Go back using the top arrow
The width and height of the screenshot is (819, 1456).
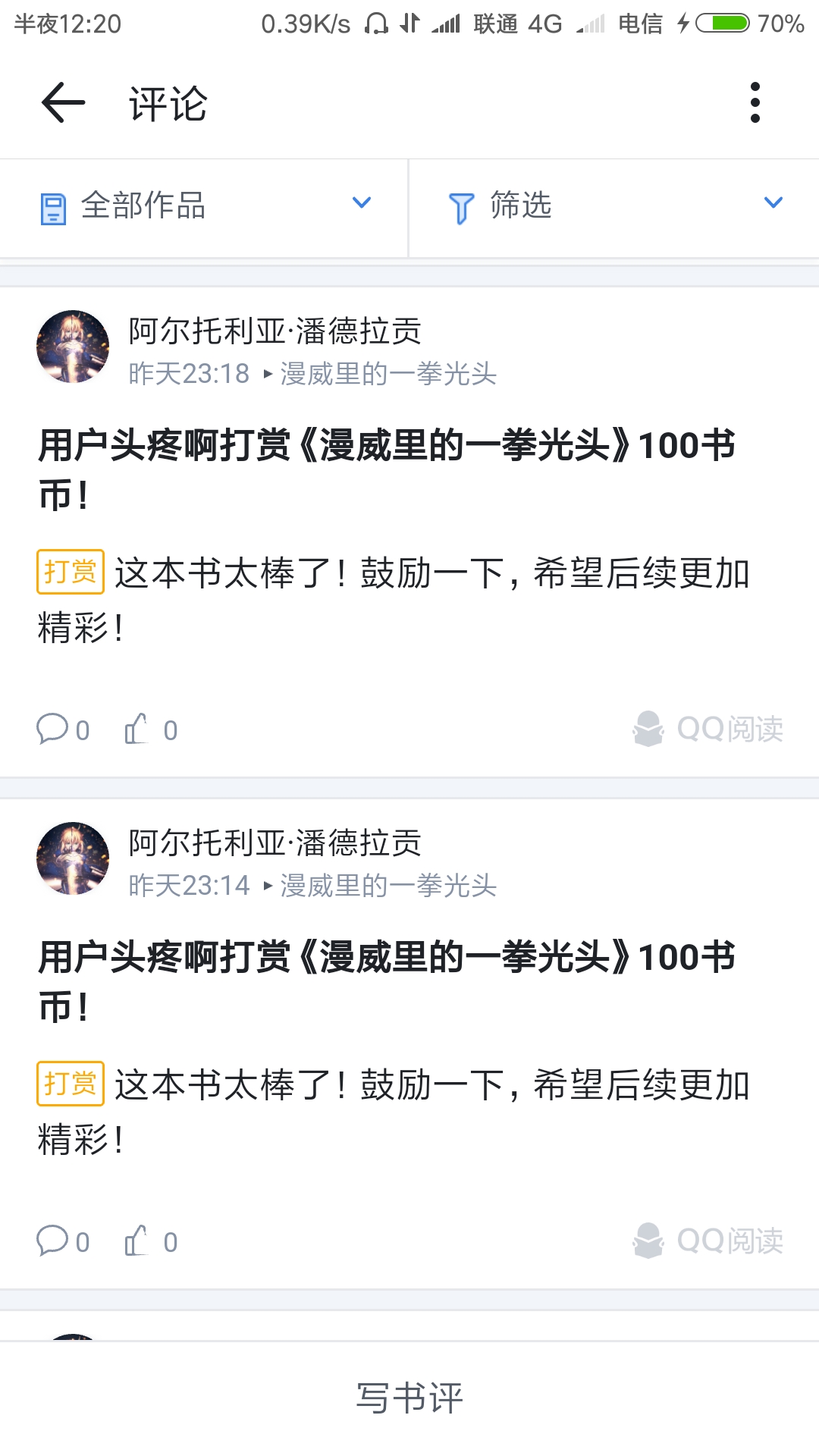pyautogui.click(x=63, y=102)
